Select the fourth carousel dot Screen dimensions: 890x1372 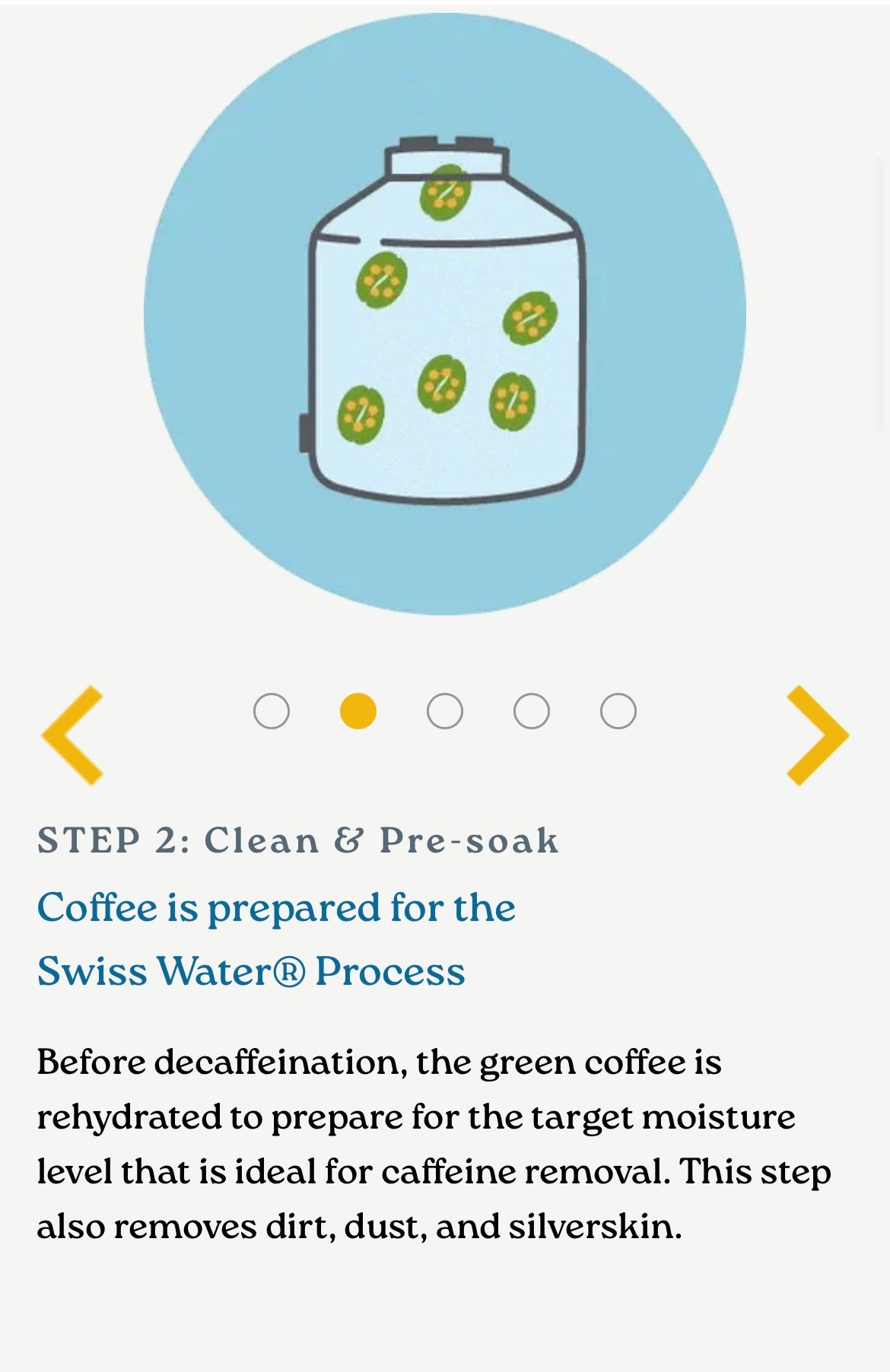coord(532,711)
